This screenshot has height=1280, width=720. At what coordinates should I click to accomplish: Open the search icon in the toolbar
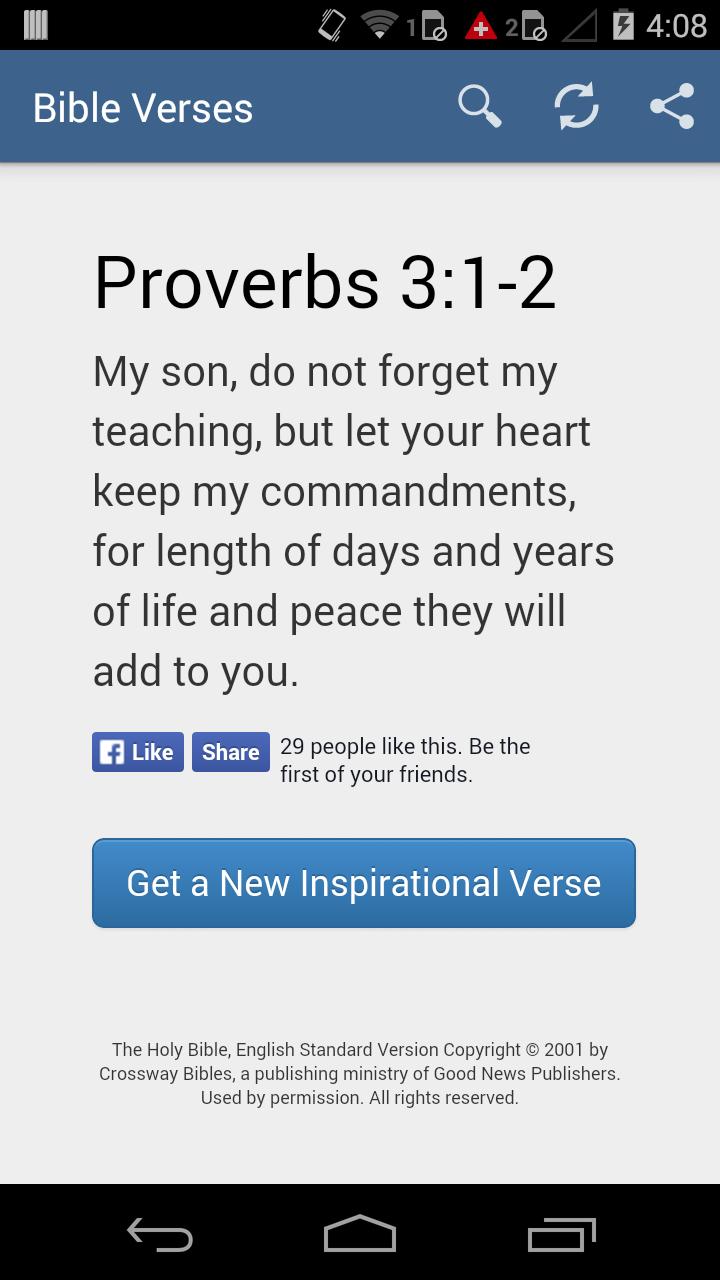click(x=479, y=105)
